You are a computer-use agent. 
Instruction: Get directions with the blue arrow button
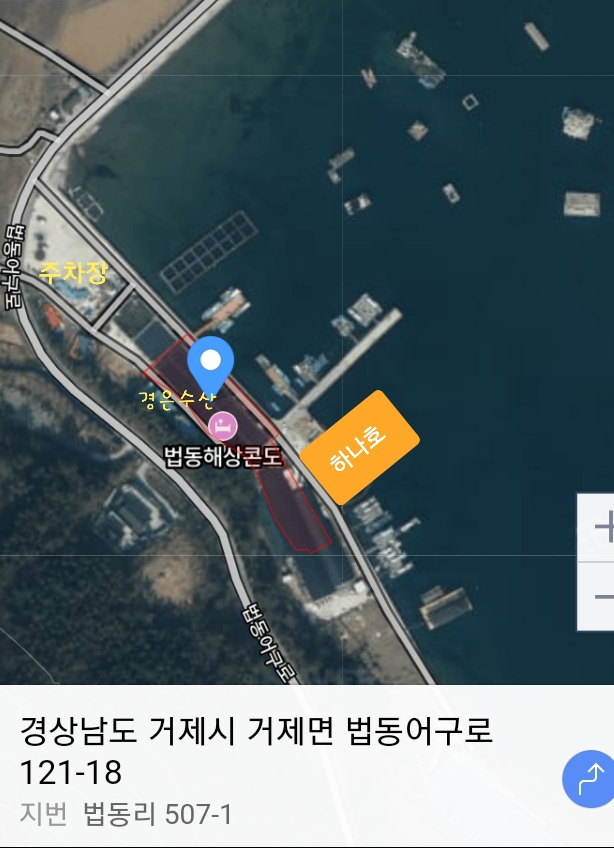tap(589, 780)
